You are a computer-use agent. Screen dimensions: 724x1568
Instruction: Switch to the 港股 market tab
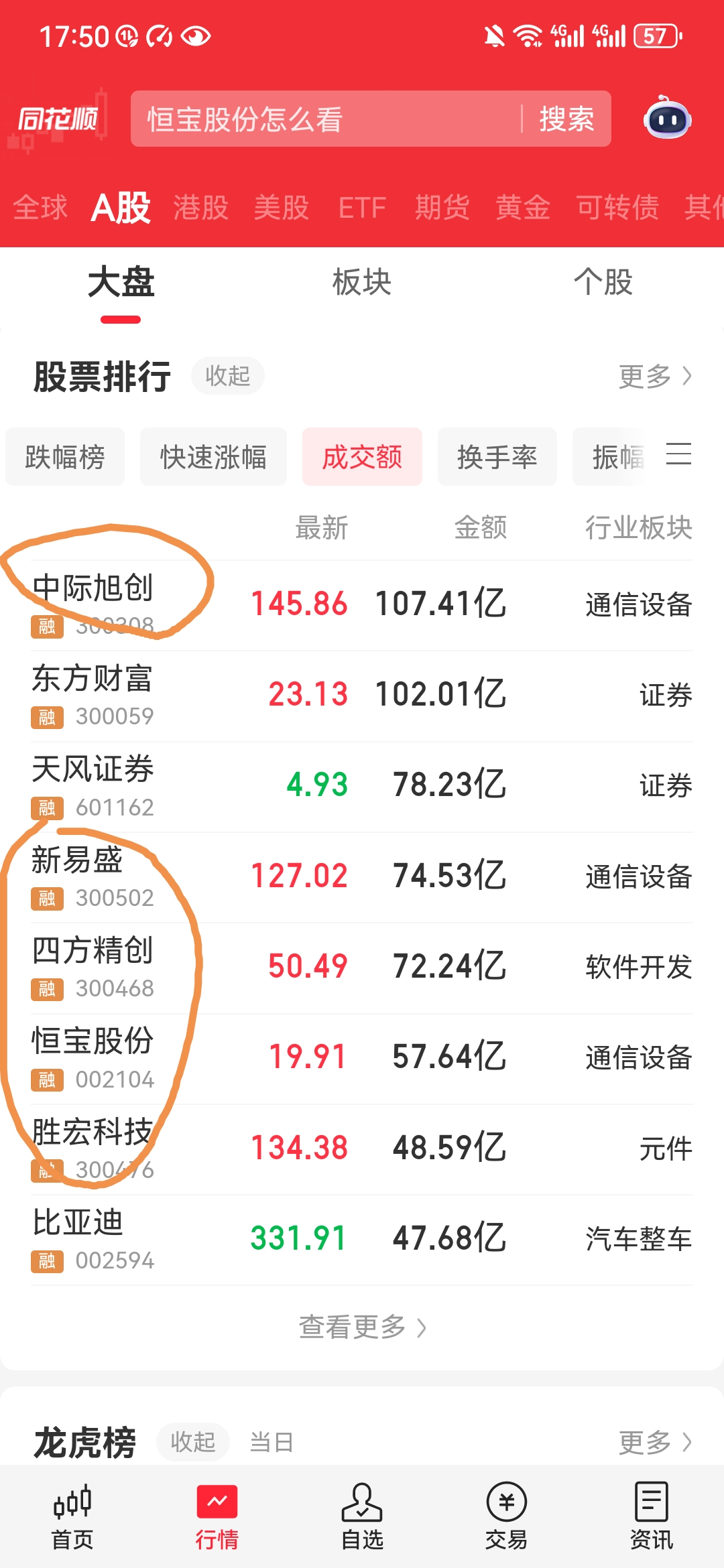[x=200, y=206]
